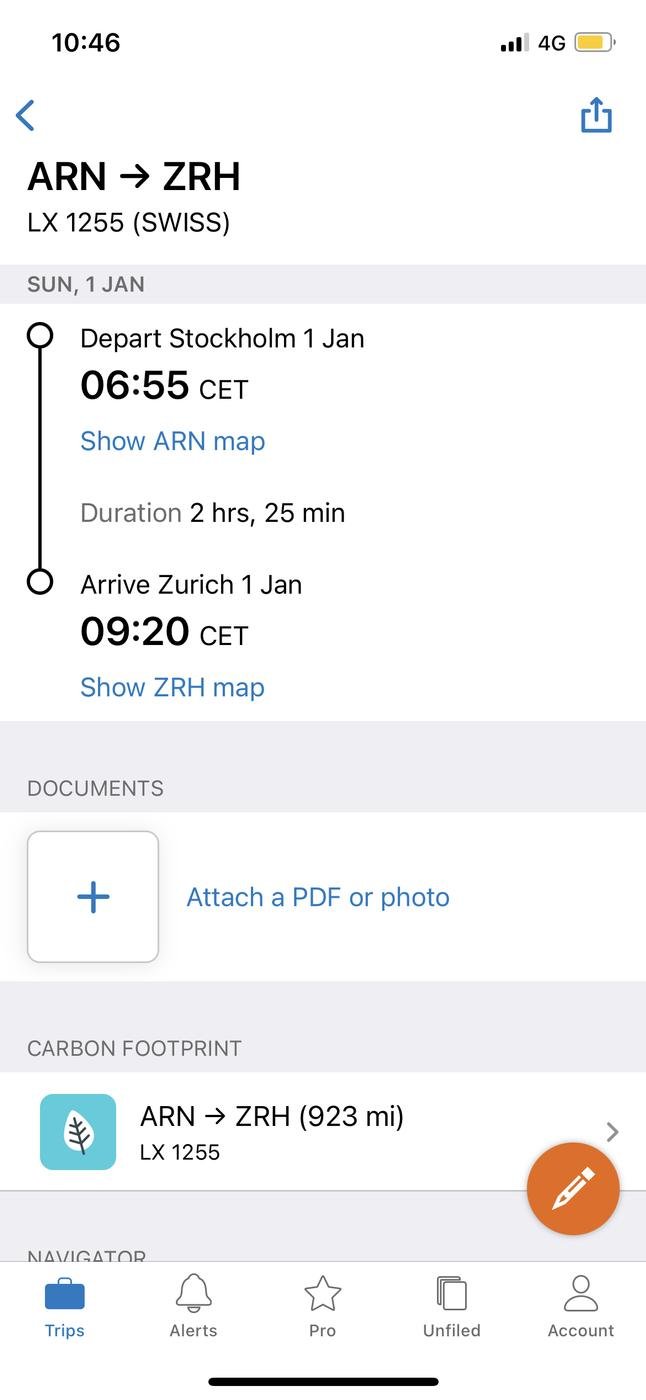Show ZRH airport map
Screen dimensions: 646x1400
coord(172,687)
